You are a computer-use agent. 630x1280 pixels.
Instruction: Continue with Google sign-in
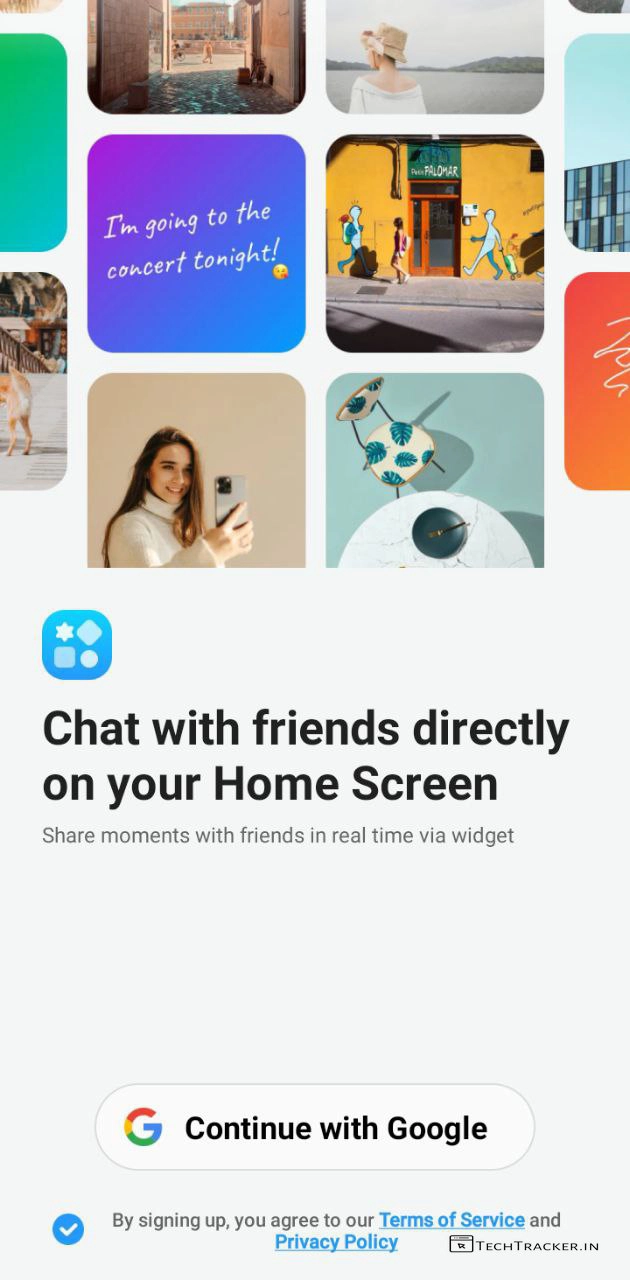(314, 1127)
